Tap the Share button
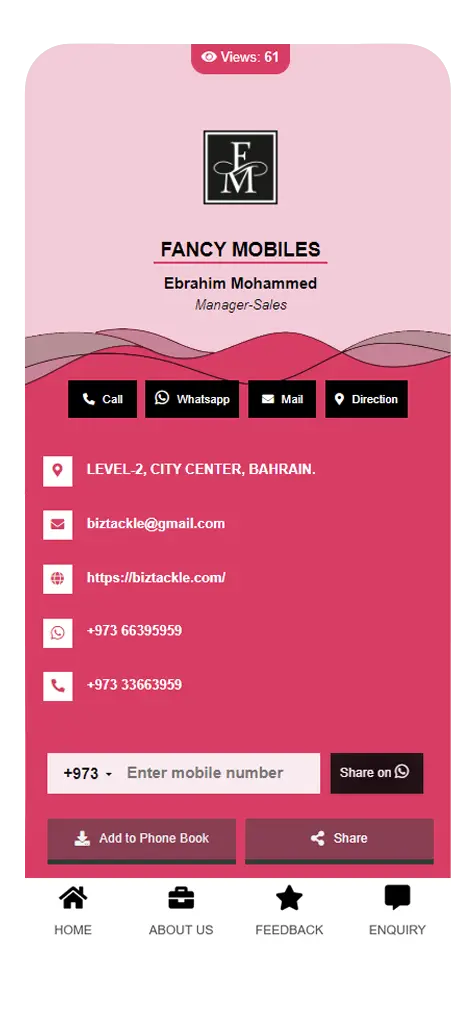473x1015 pixels. (x=339, y=840)
